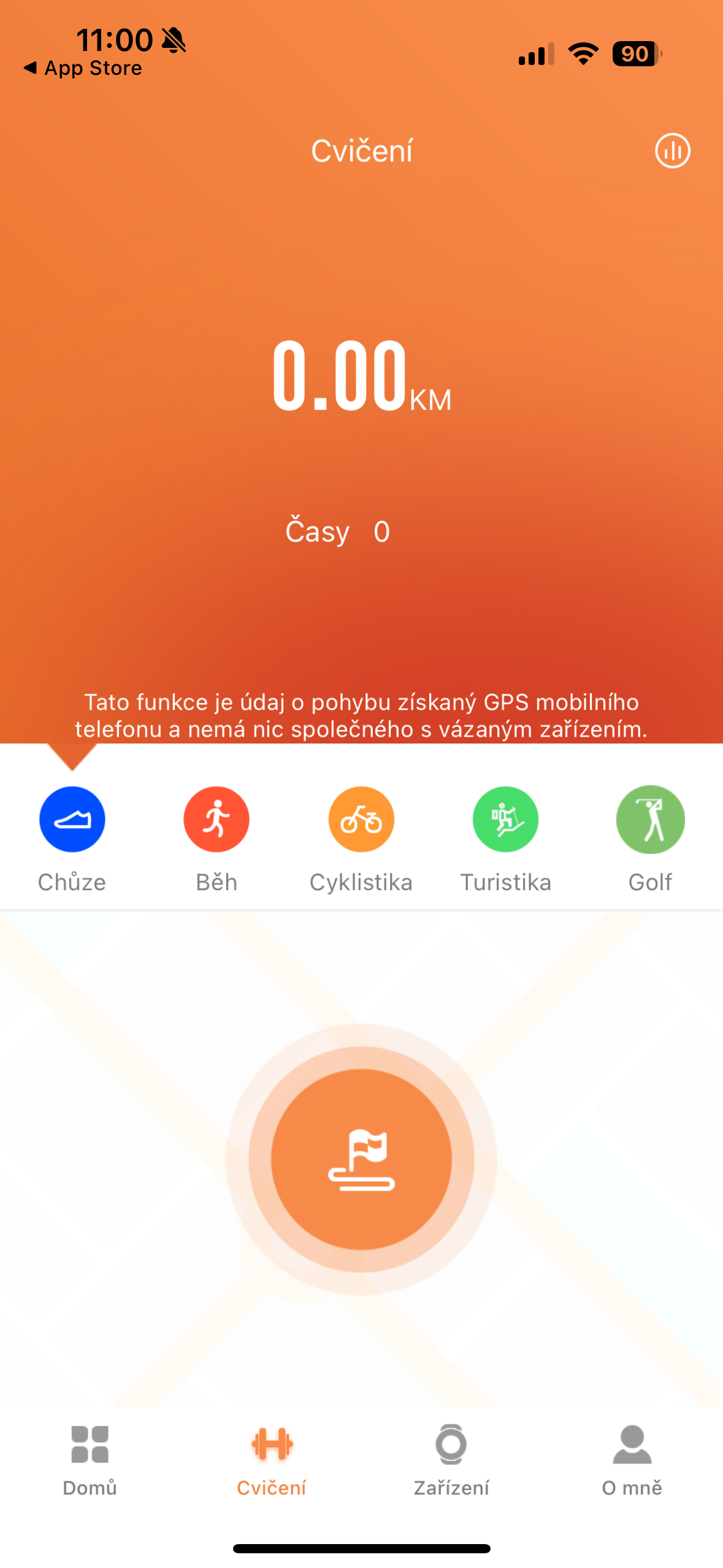Select the Chůze walking activity
This screenshot has width=723, height=1568.
click(x=72, y=820)
